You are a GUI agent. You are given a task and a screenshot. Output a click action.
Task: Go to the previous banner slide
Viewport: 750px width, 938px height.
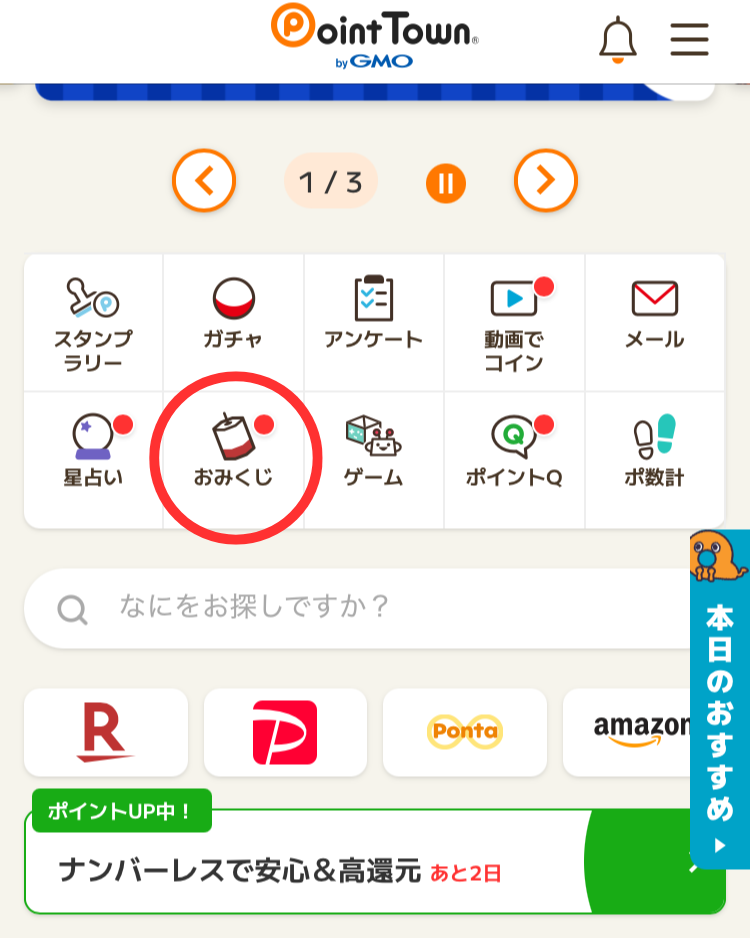click(x=204, y=181)
